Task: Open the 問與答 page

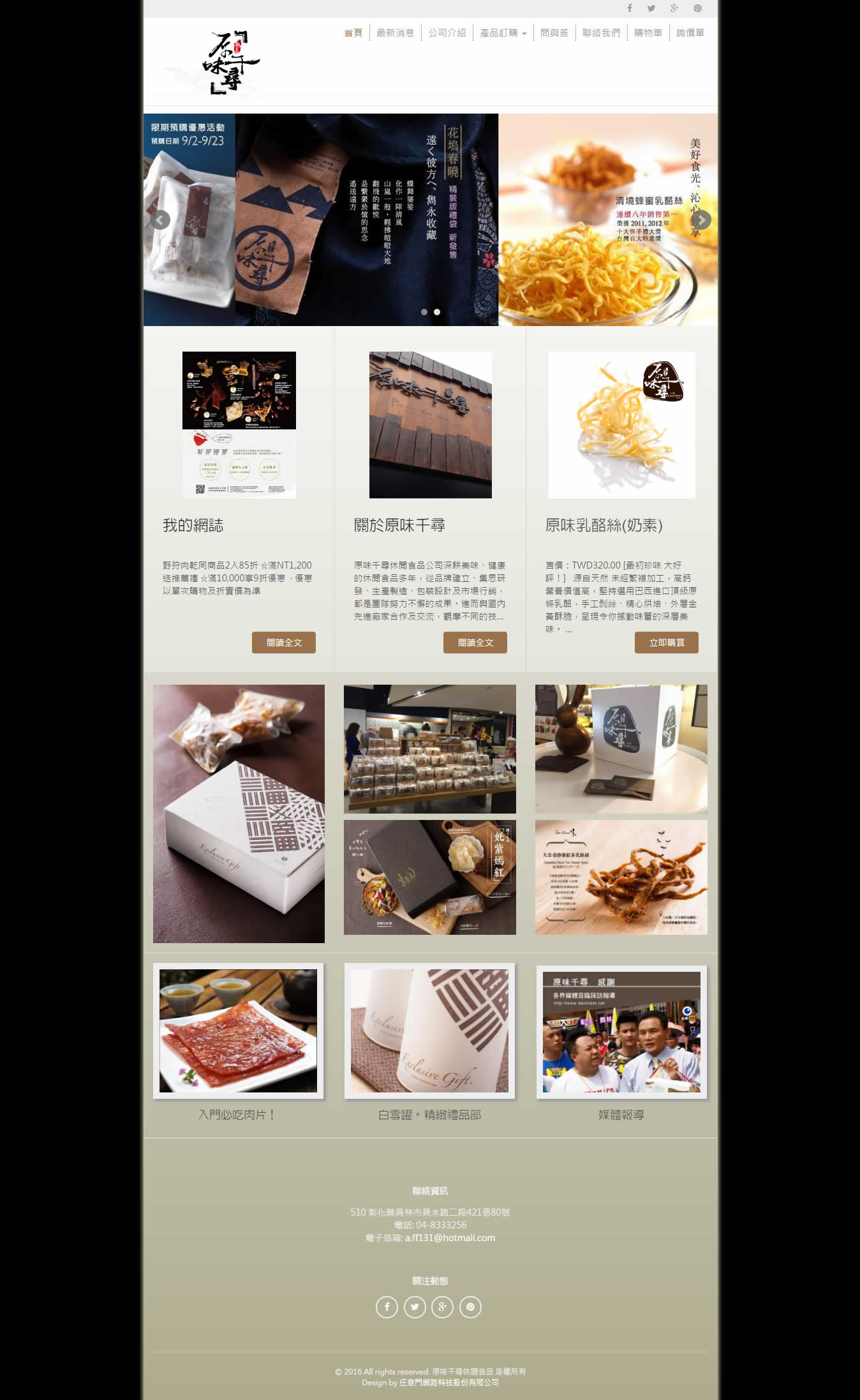Action: click(x=554, y=33)
